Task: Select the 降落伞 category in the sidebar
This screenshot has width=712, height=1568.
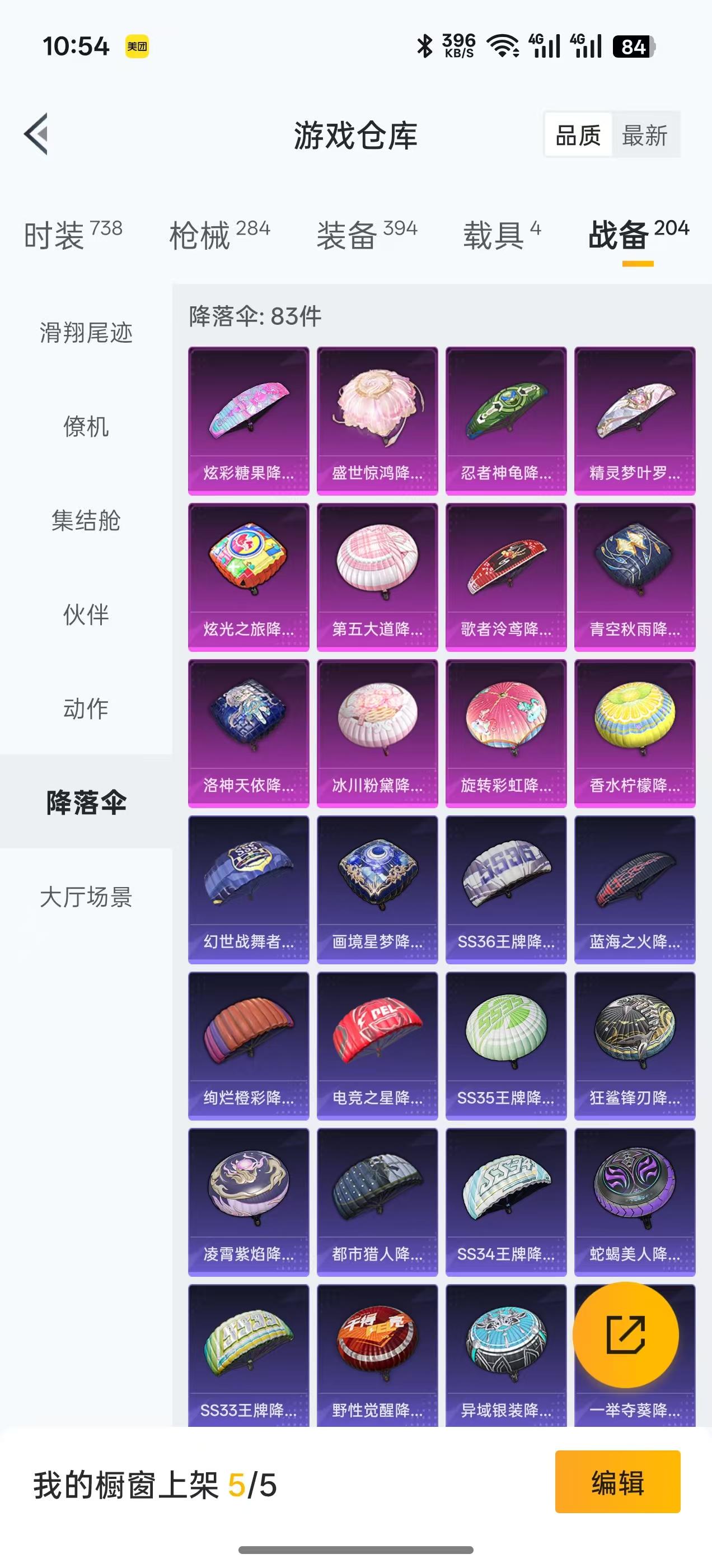Action: tap(85, 802)
